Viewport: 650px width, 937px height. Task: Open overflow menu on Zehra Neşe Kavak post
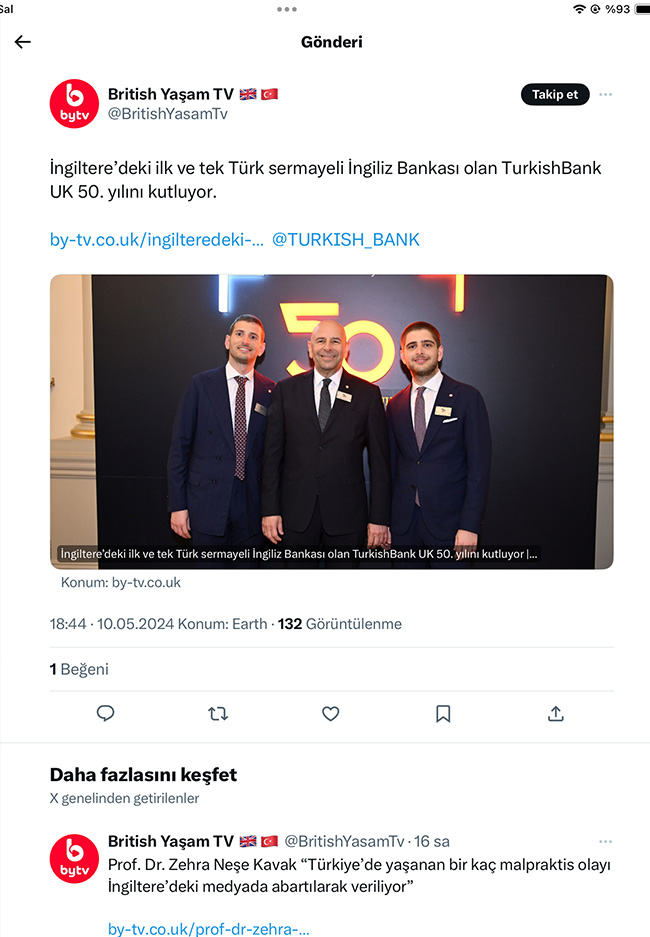coord(606,842)
